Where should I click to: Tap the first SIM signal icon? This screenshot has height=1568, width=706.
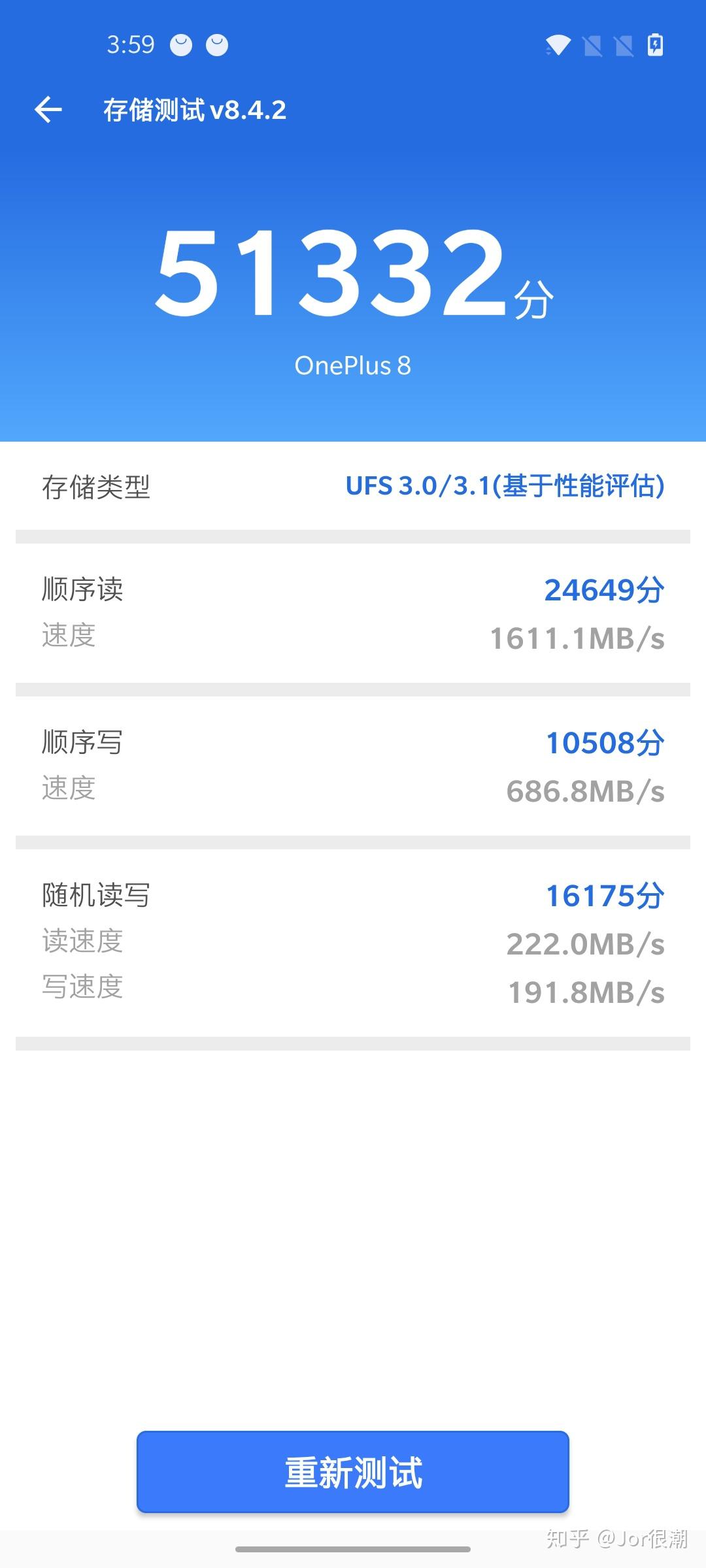point(592,46)
